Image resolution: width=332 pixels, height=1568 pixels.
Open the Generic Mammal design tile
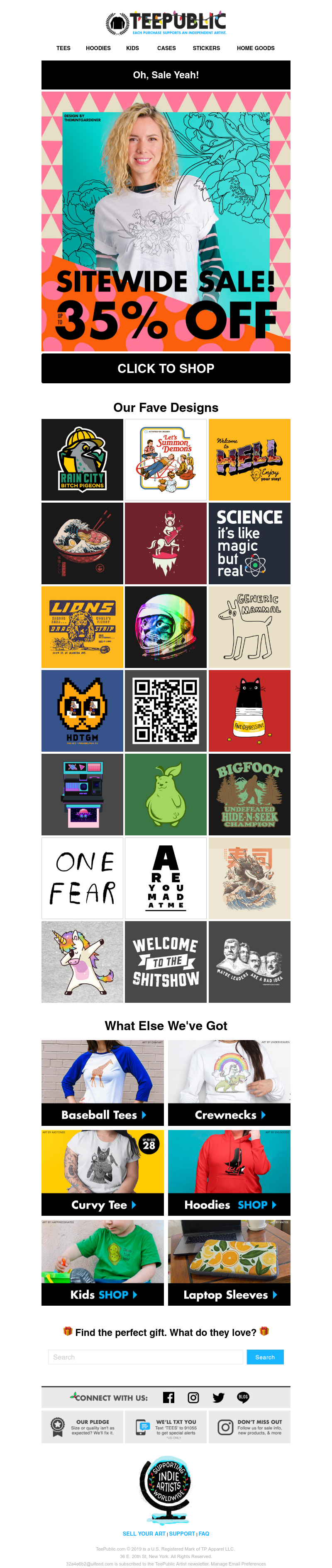[x=249, y=627]
